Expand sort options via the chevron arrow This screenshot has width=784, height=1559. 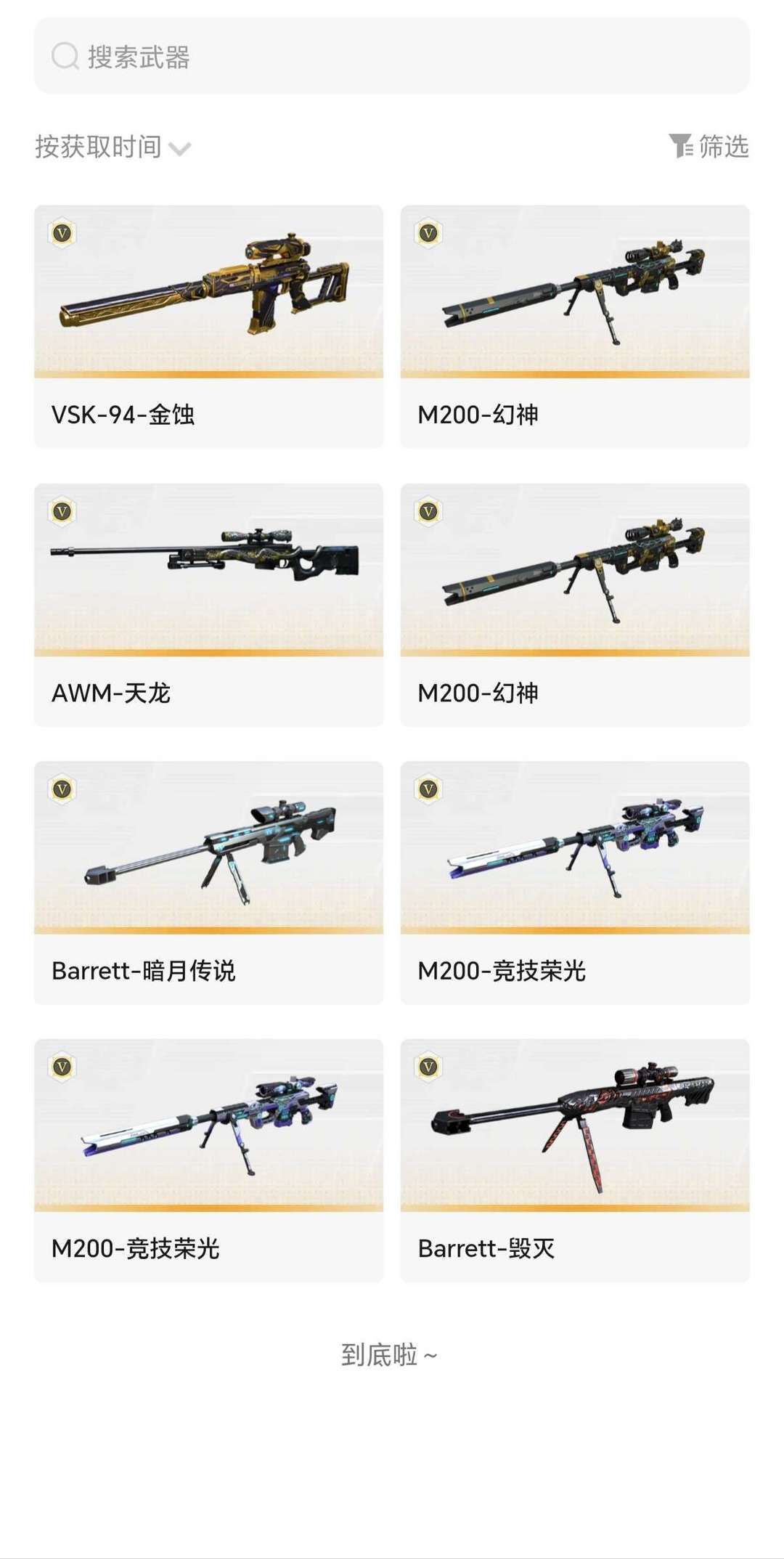point(179,148)
